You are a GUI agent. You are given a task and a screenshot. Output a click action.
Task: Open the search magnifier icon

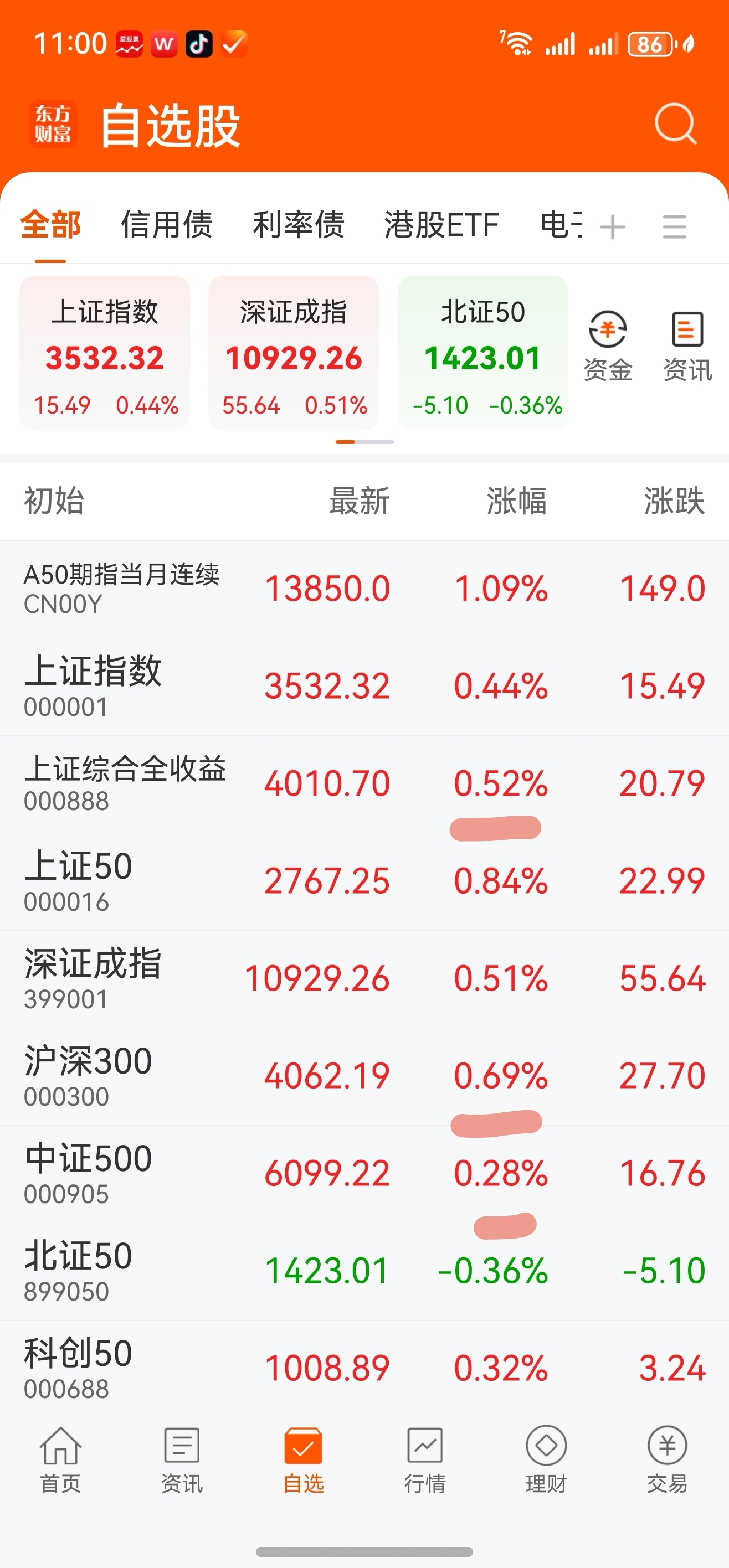tap(675, 124)
